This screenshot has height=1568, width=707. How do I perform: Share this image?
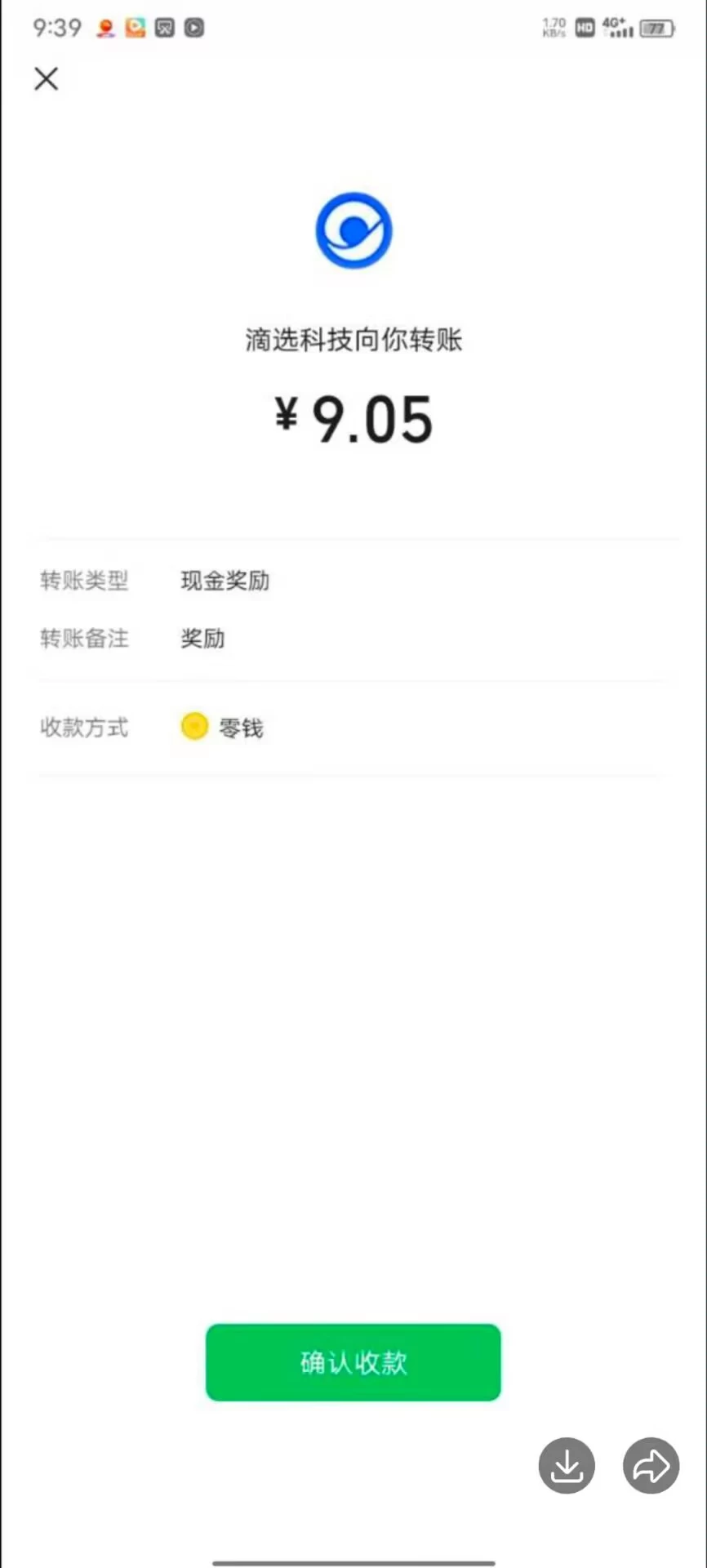[651, 1466]
